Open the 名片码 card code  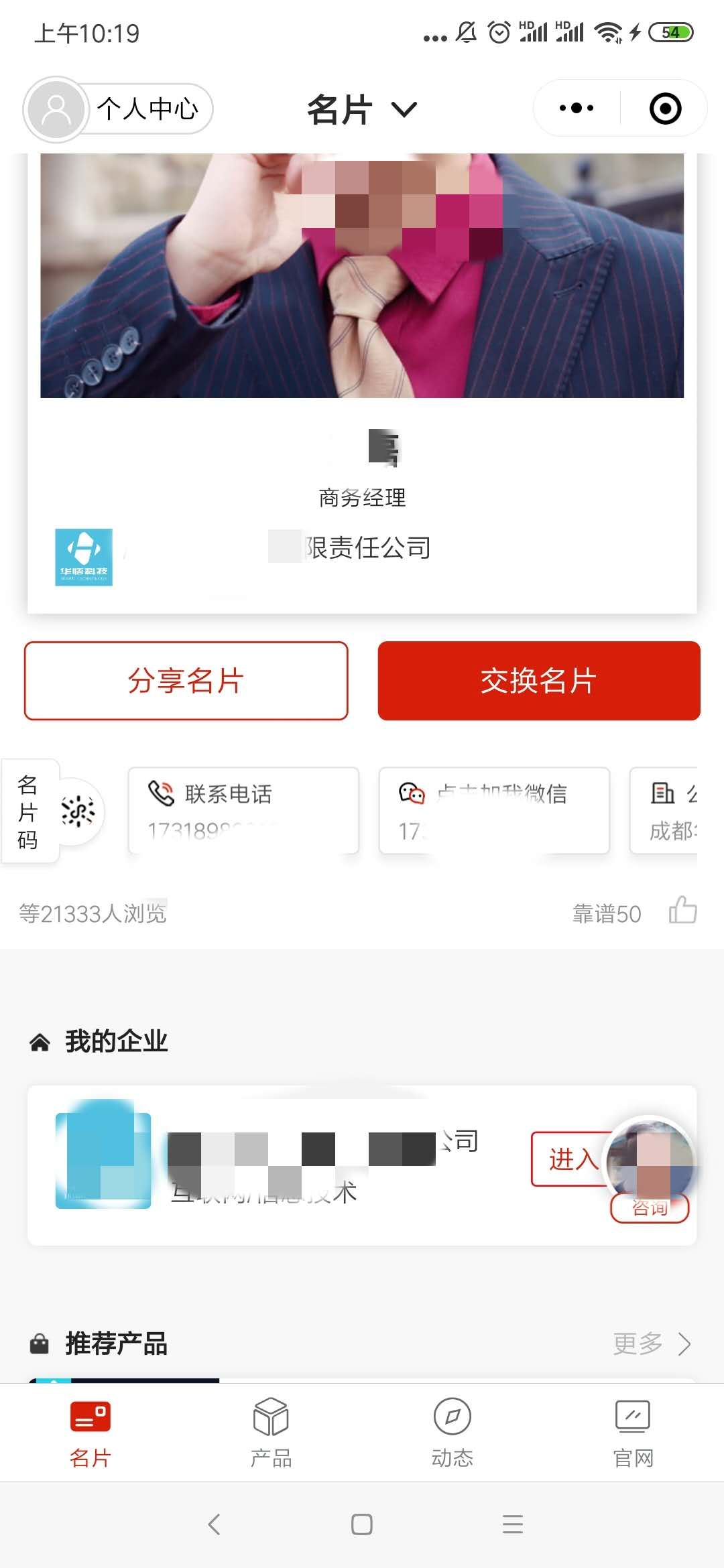[x=54, y=811]
